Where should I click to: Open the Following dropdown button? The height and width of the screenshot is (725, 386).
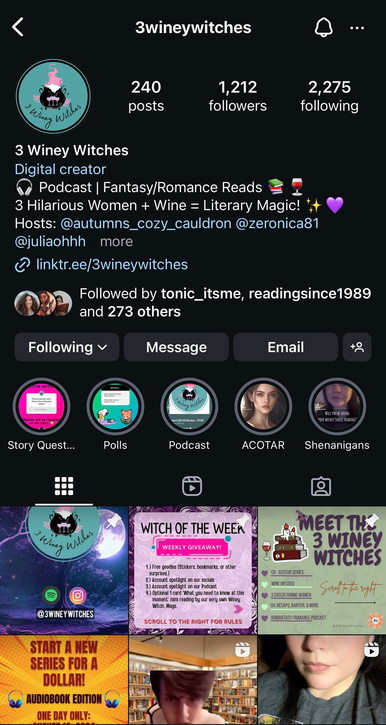tap(67, 347)
